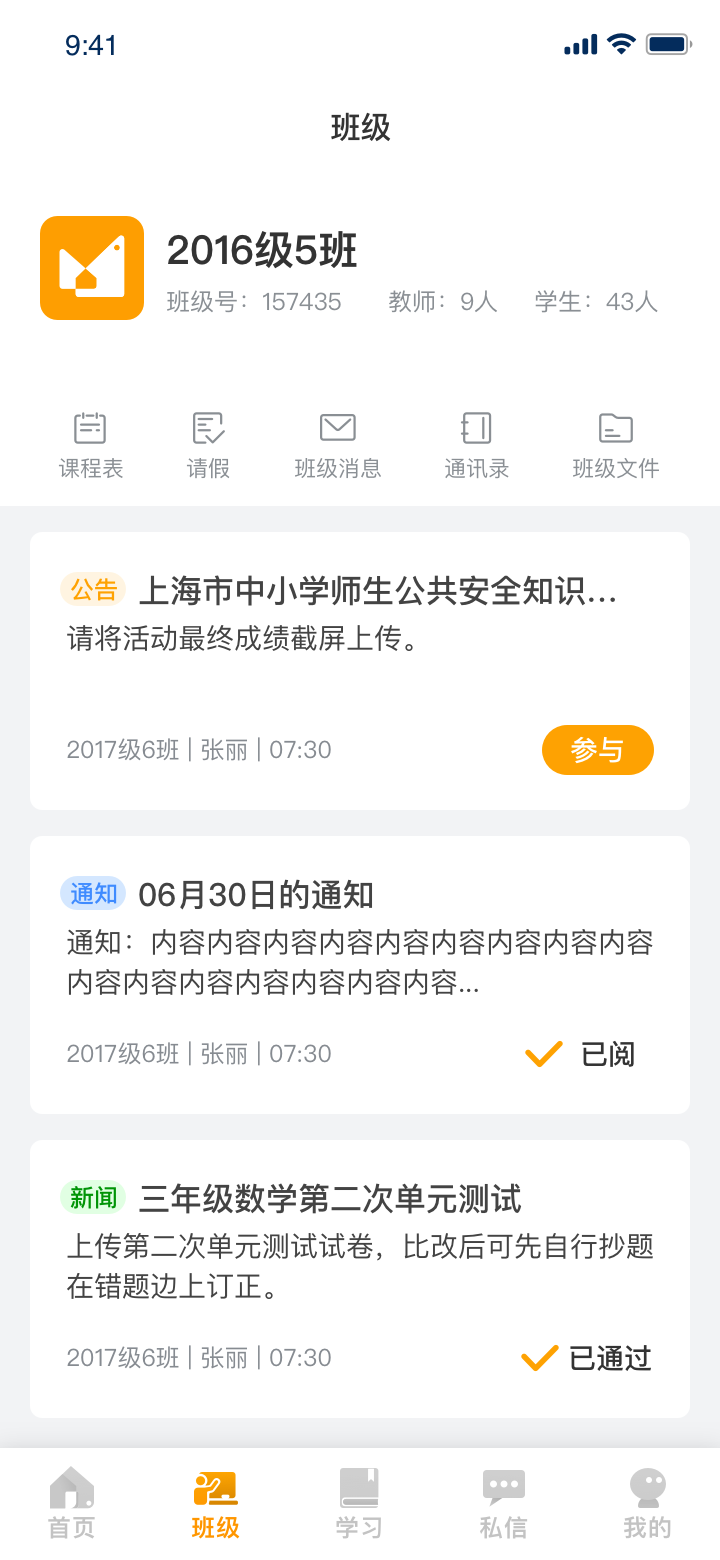The height and width of the screenshot is (1560, 720).
Task: Open the 课程表 class schedule
Action: (91, 445)
